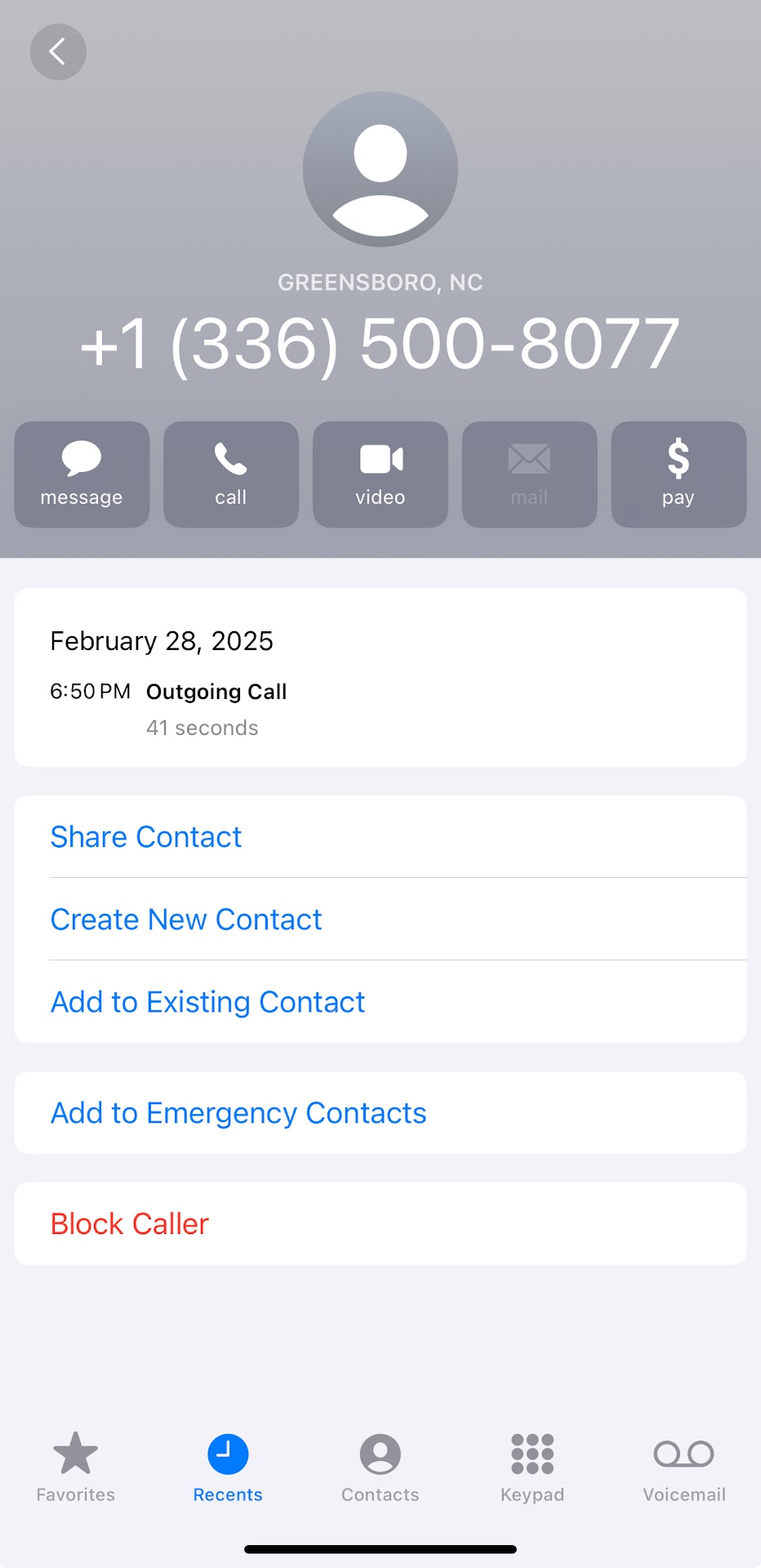Open the Recents tab
This screenshot has height=1568, width=761.
point(228,1468)
